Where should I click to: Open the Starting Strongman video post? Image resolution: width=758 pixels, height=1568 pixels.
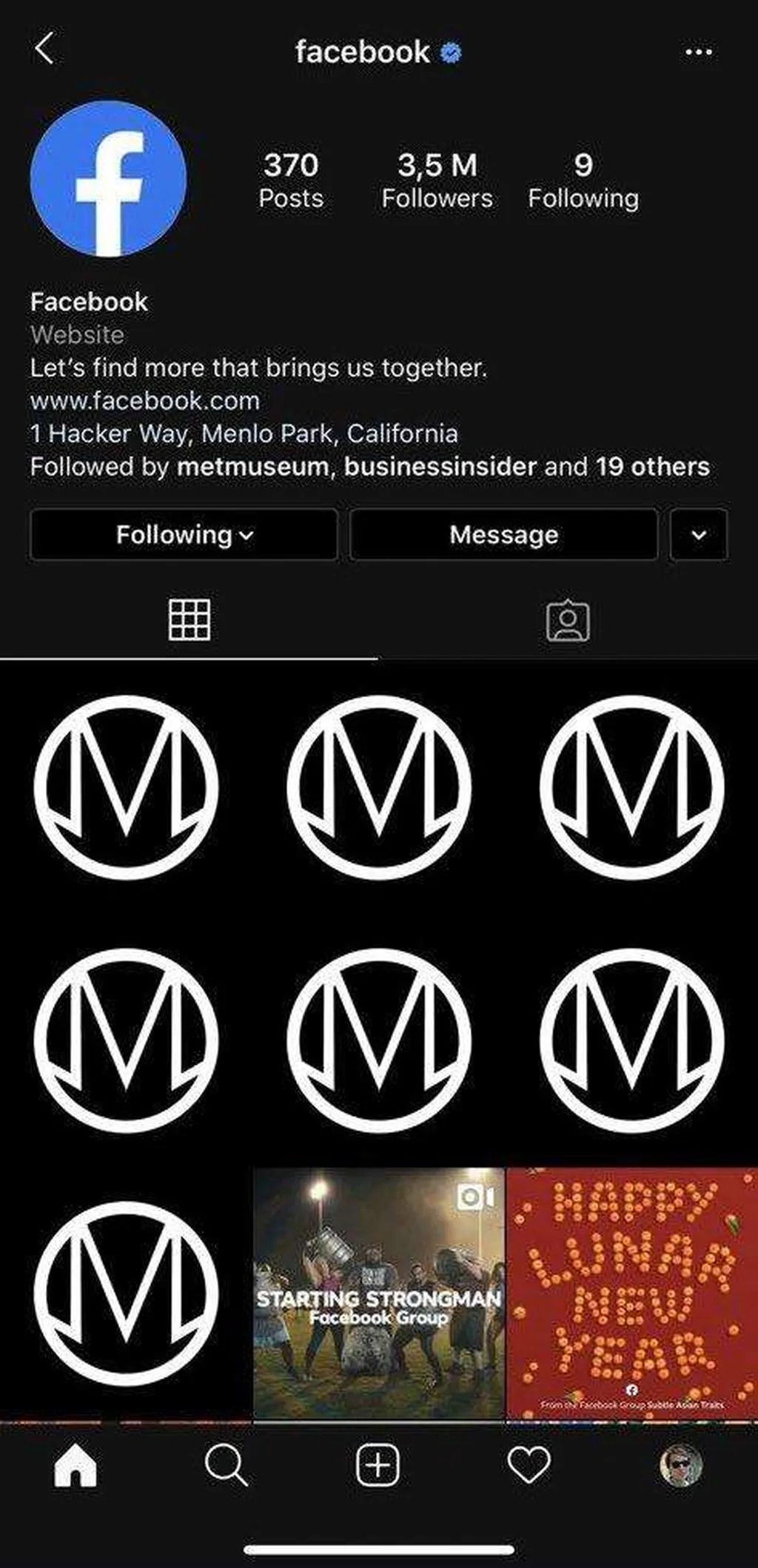point(379,1293)
